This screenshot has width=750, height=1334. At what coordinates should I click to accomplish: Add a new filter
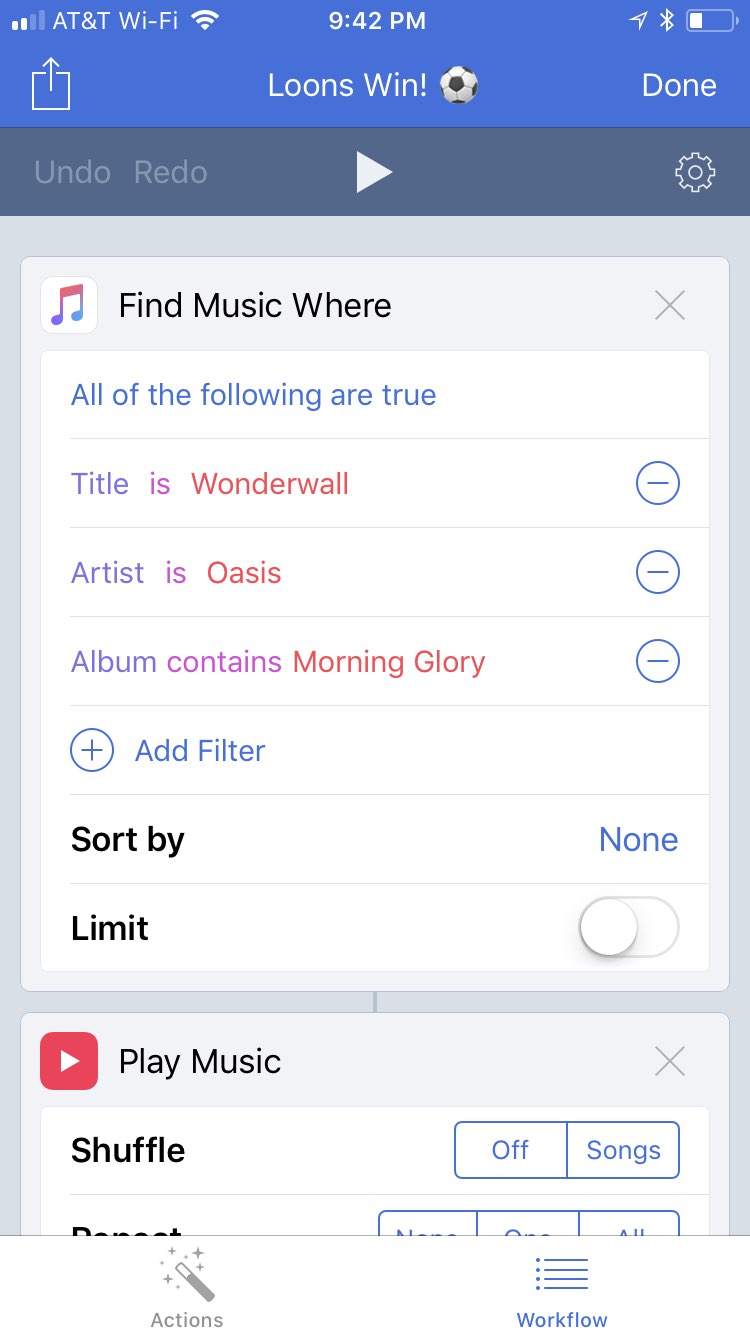point(168,750)
